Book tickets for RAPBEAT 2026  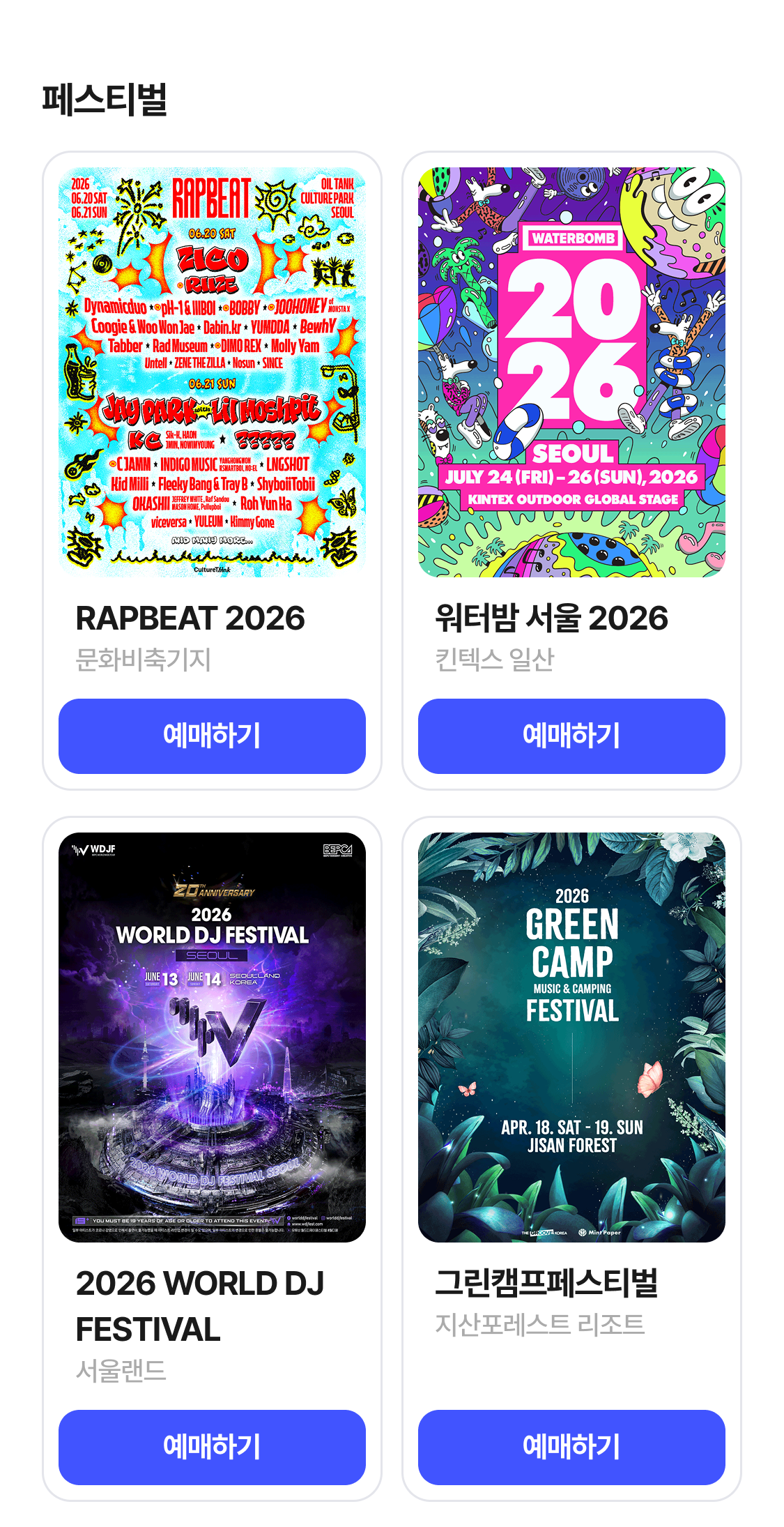212,736
